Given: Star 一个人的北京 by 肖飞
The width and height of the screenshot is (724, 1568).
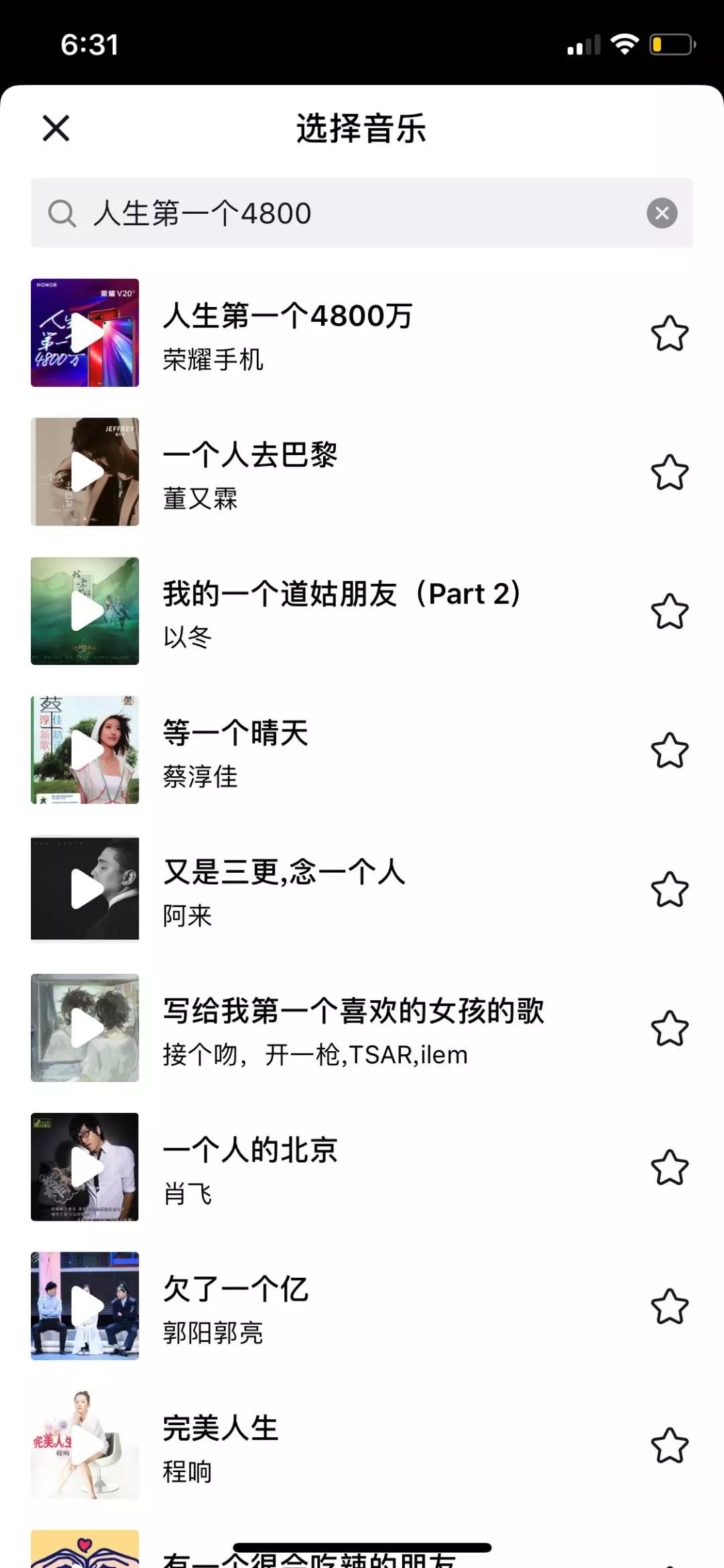Looking at the screenshot, I should click(x=670, y=1167).
